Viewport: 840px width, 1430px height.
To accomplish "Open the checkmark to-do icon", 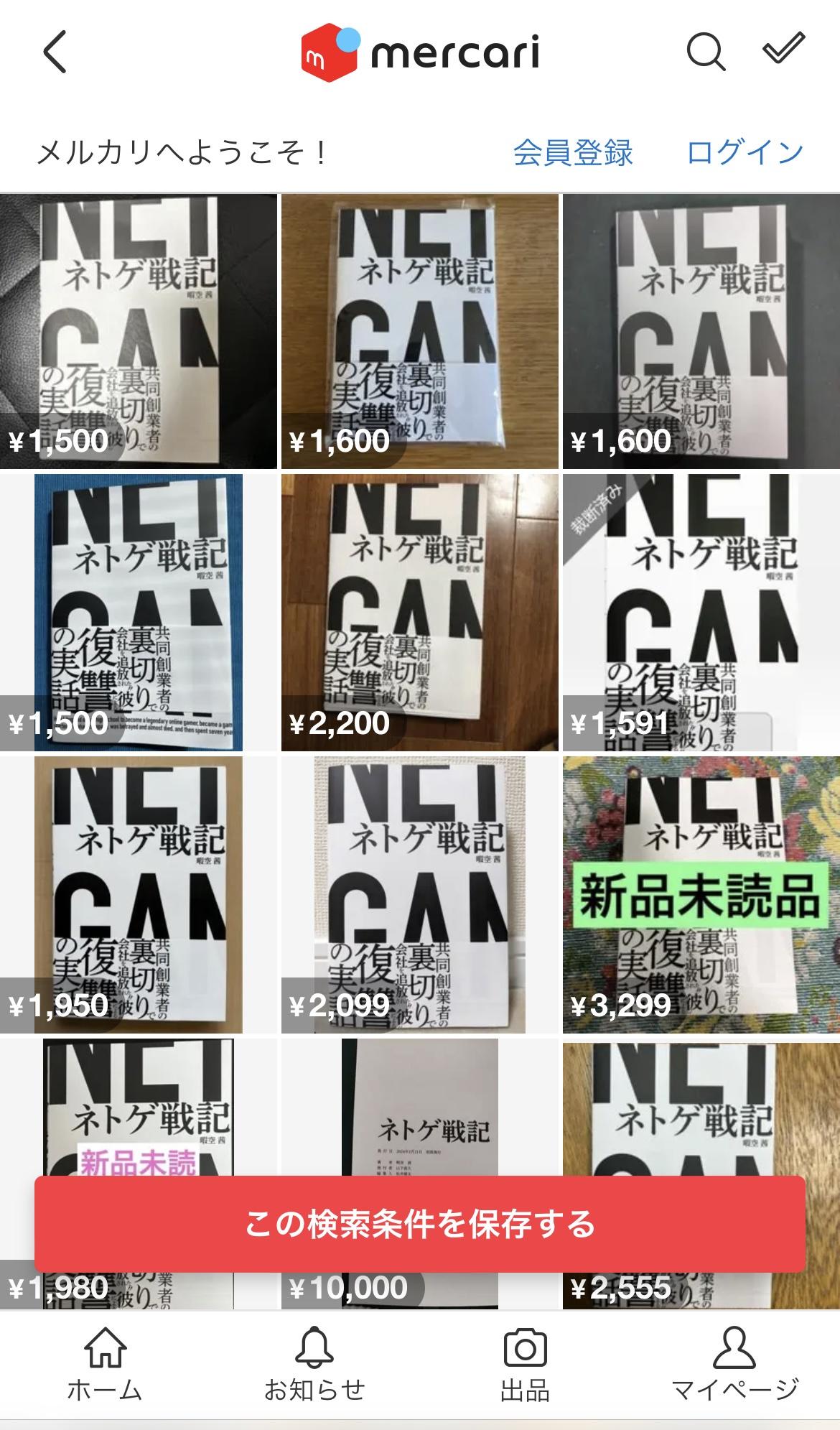I will pyautogui.click(x=783, y=50).
